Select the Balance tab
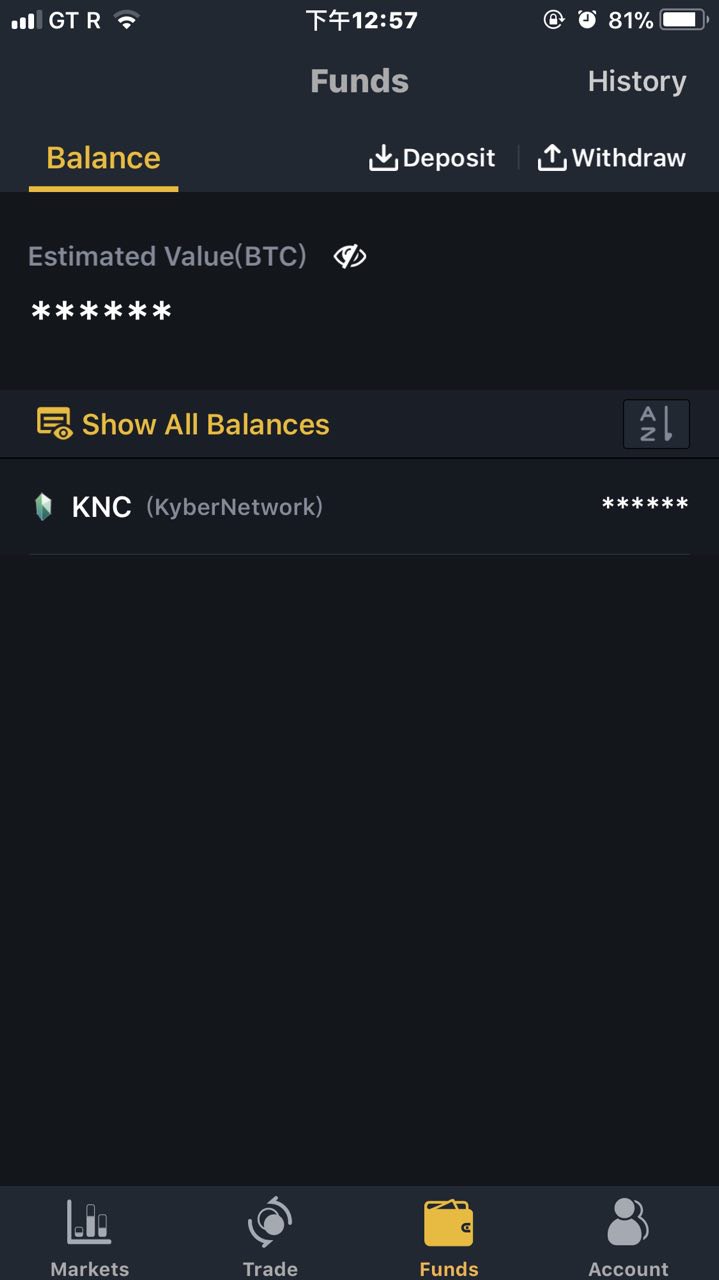 tap(103, 158)
